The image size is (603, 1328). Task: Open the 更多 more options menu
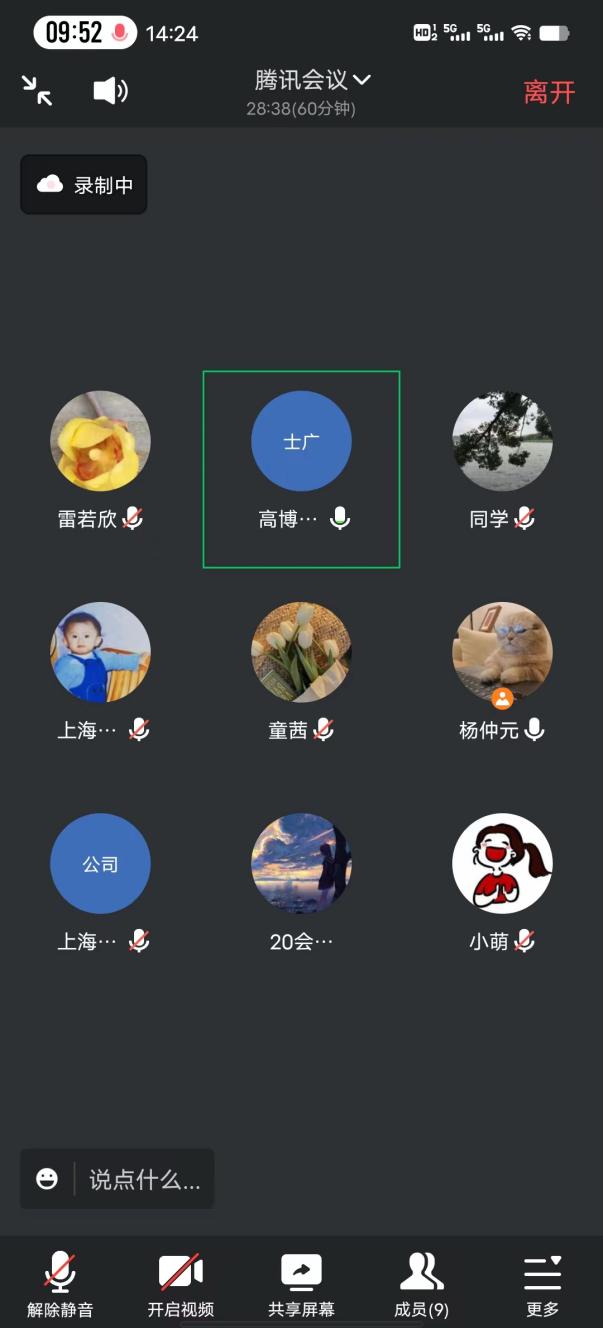coord(542,1283)
